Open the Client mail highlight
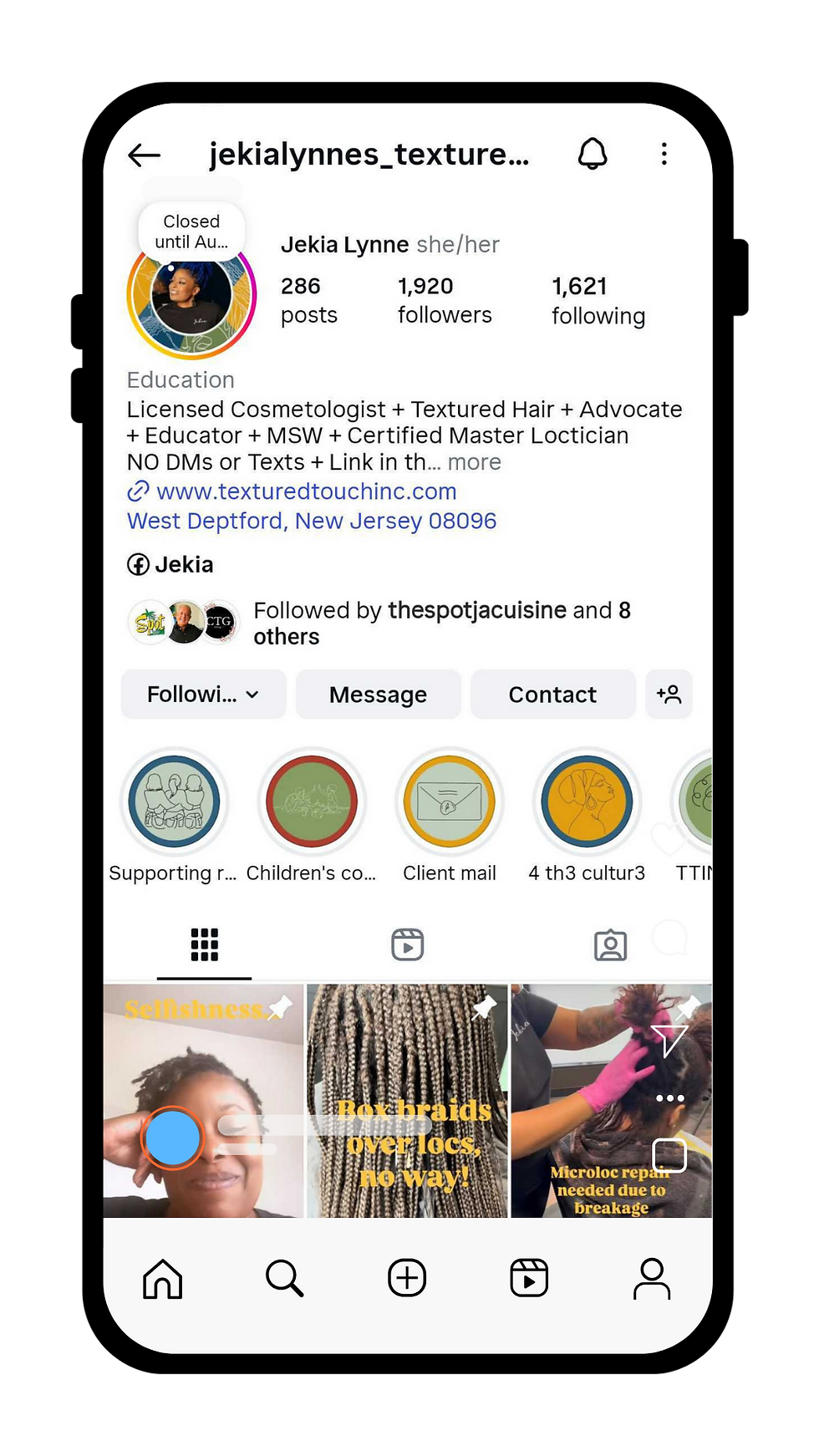 coord(450,802)
